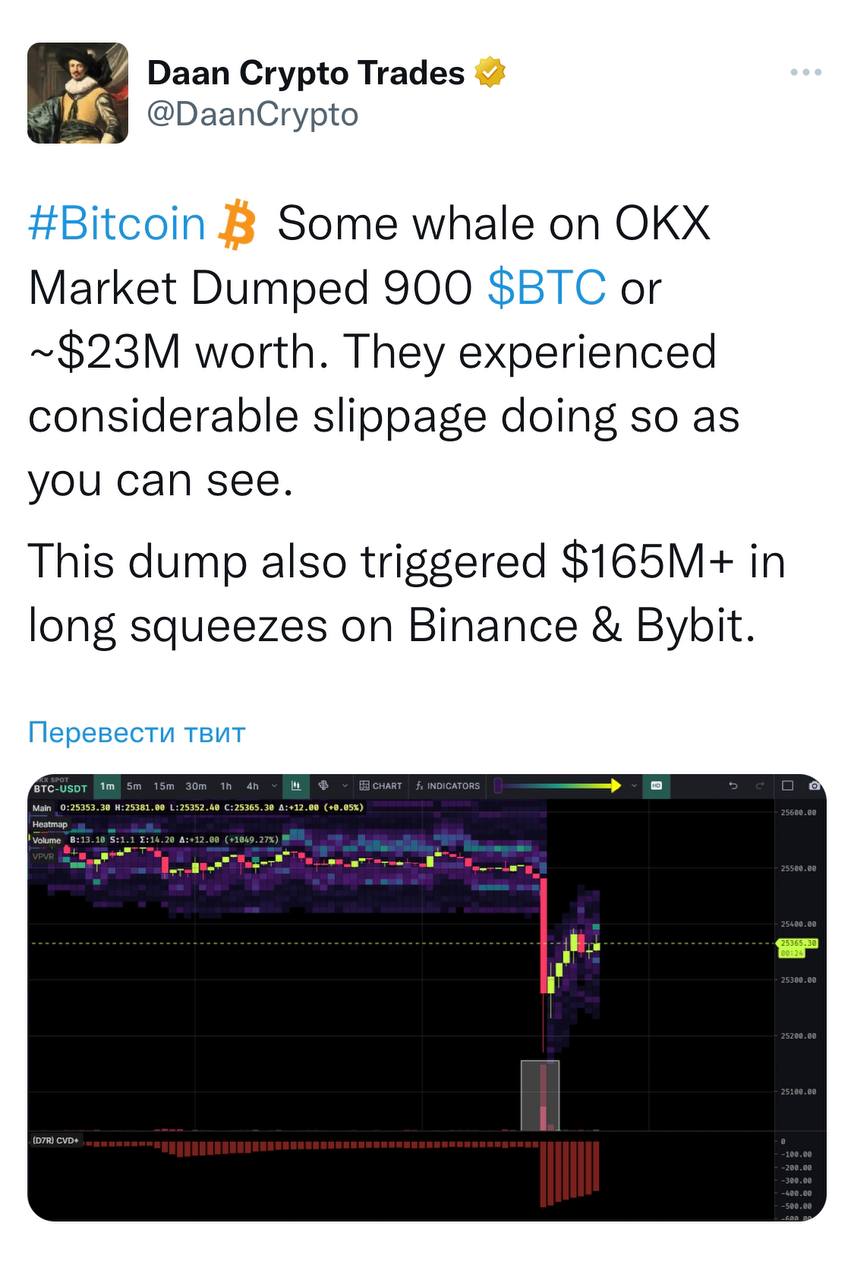Open Daan Crypto Trades profile picture

(78, 93)
